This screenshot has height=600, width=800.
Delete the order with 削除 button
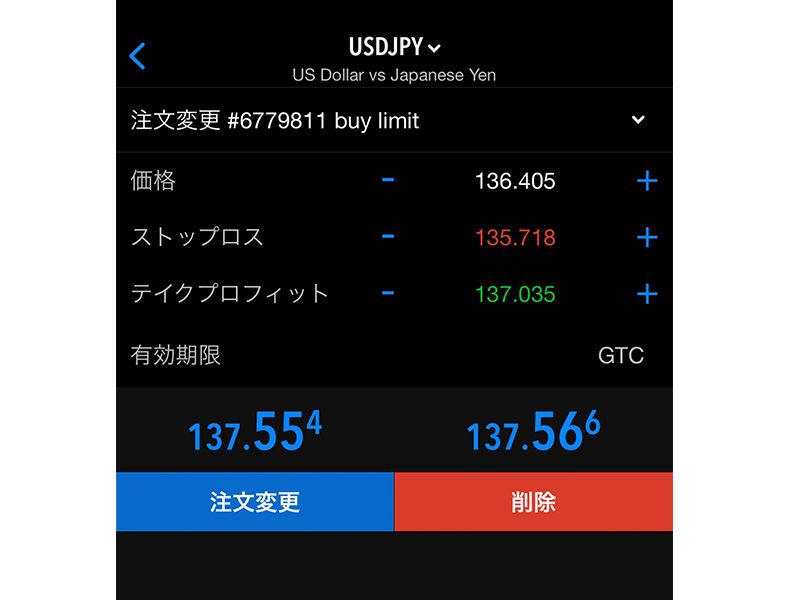coord(533,501)
